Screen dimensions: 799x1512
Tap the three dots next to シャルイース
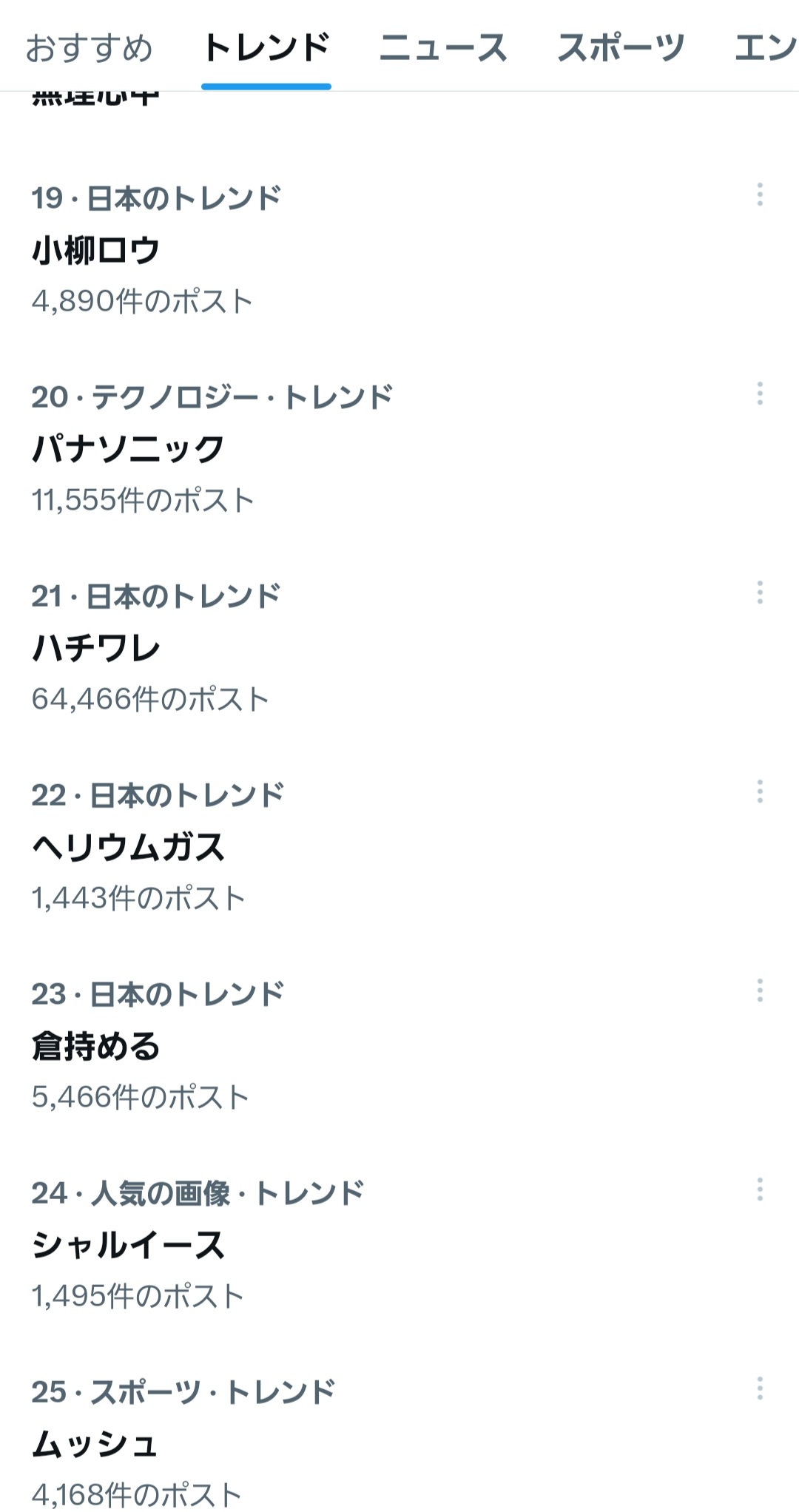coord(760,1189)
